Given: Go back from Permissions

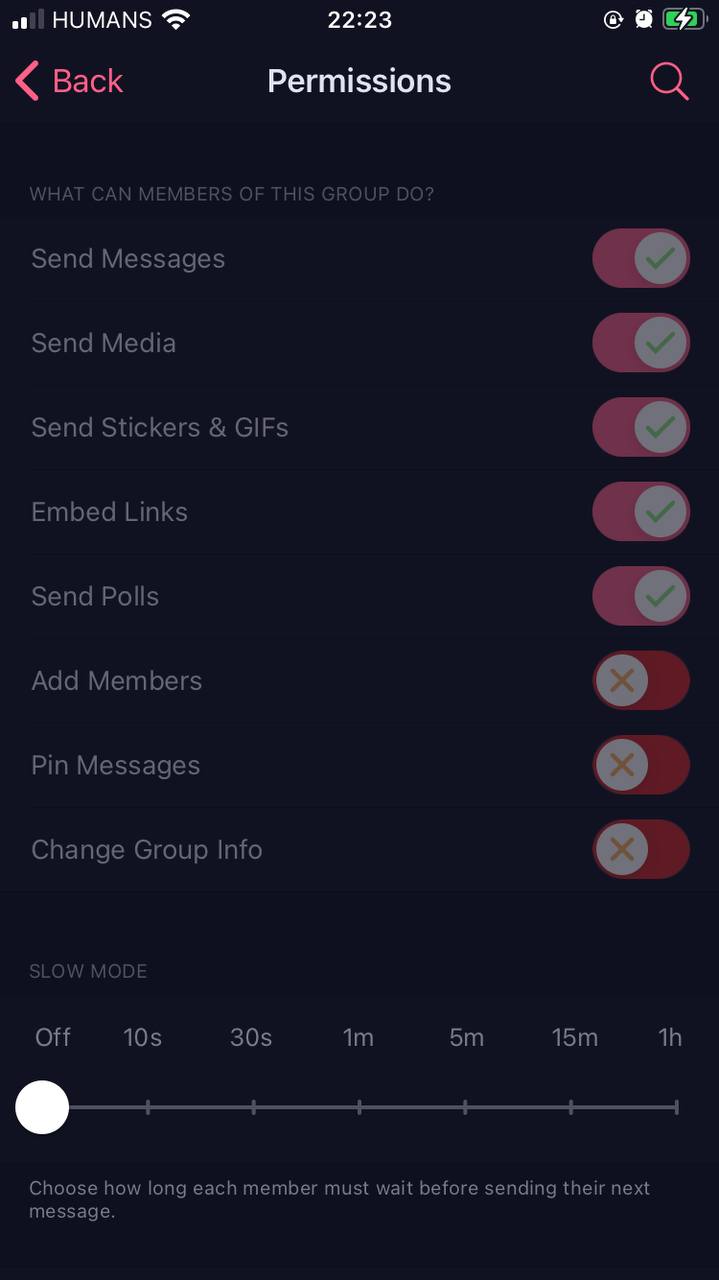Looking at the screenshot, I should pyautogui.click(x=70, y=81).
